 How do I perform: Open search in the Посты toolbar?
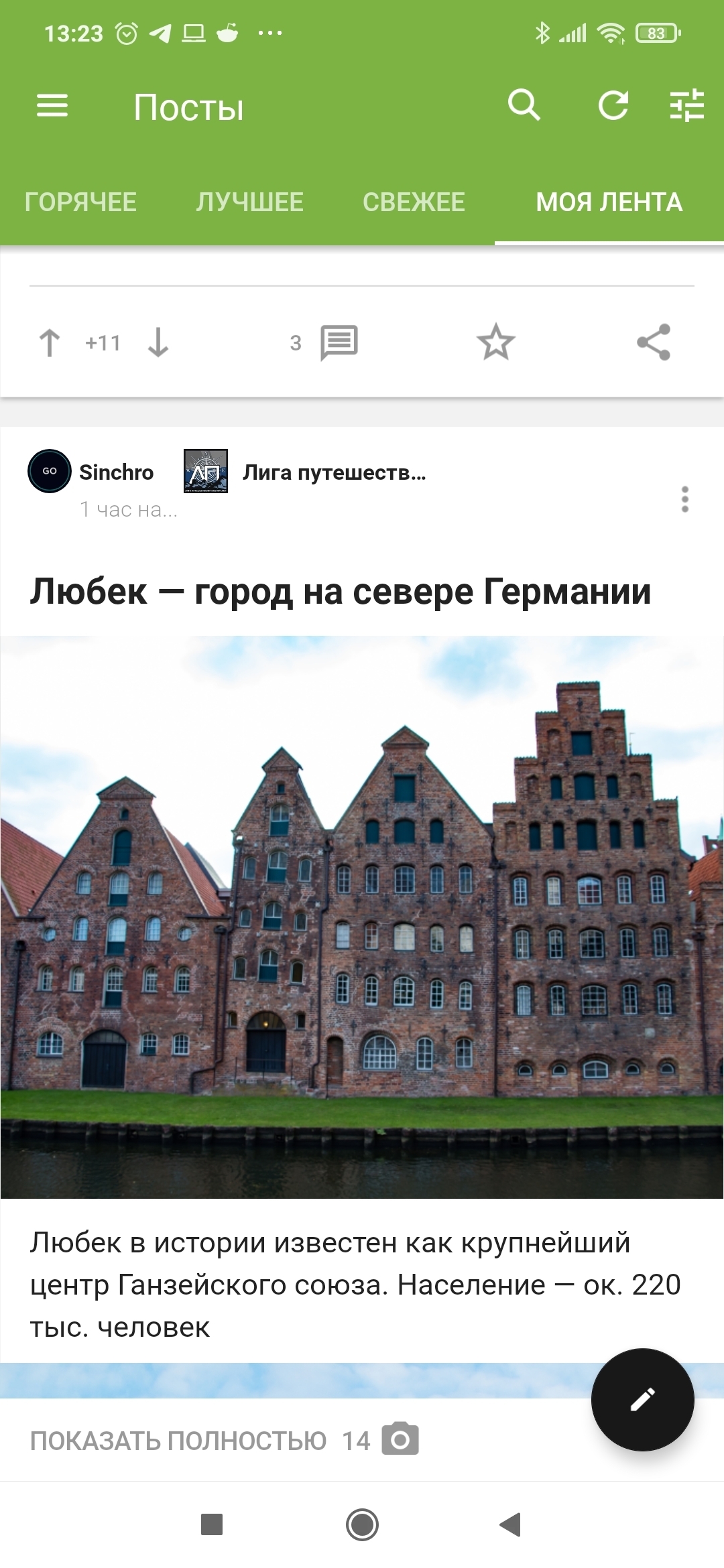click(524, 106)
